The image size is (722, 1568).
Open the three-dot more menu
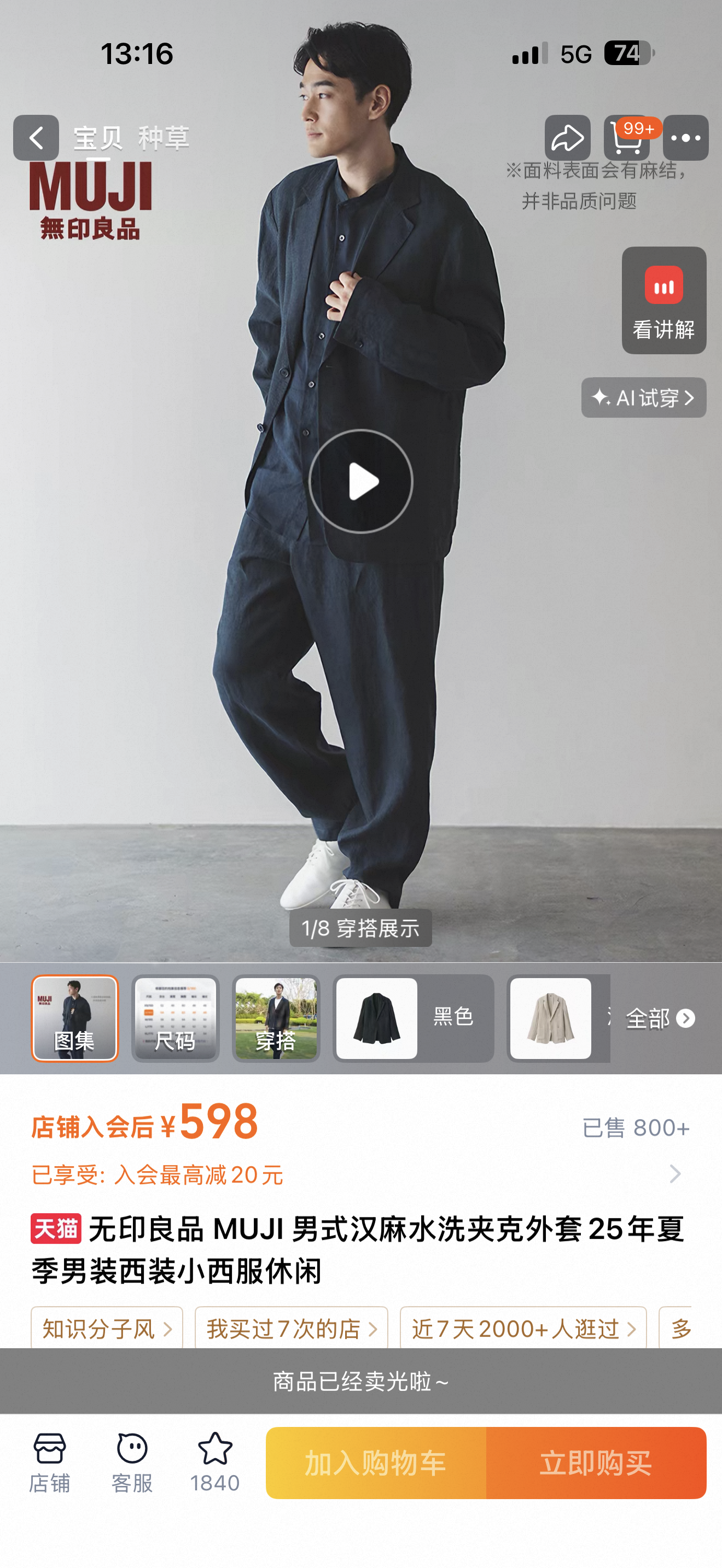[x=685, y=138]
